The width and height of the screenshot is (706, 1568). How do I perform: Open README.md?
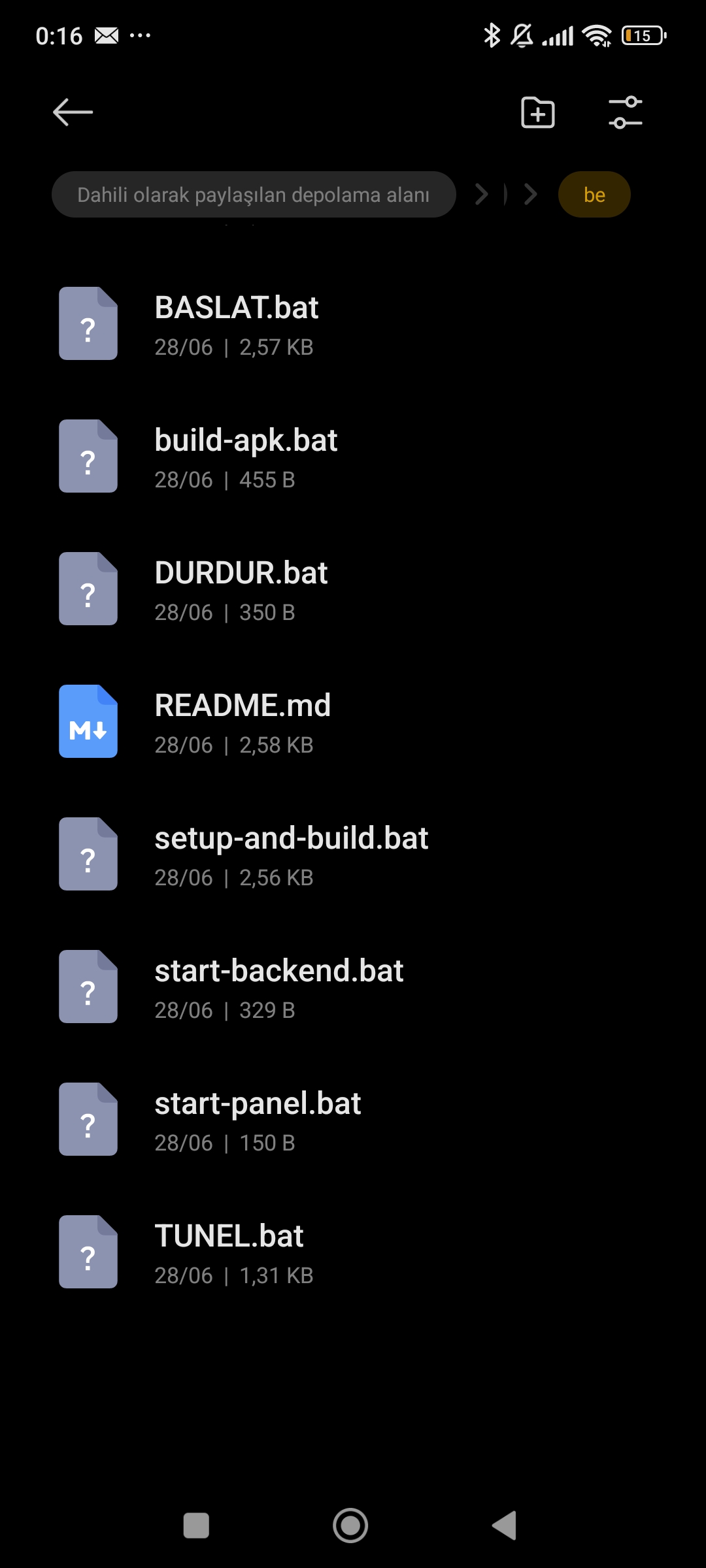353,722
